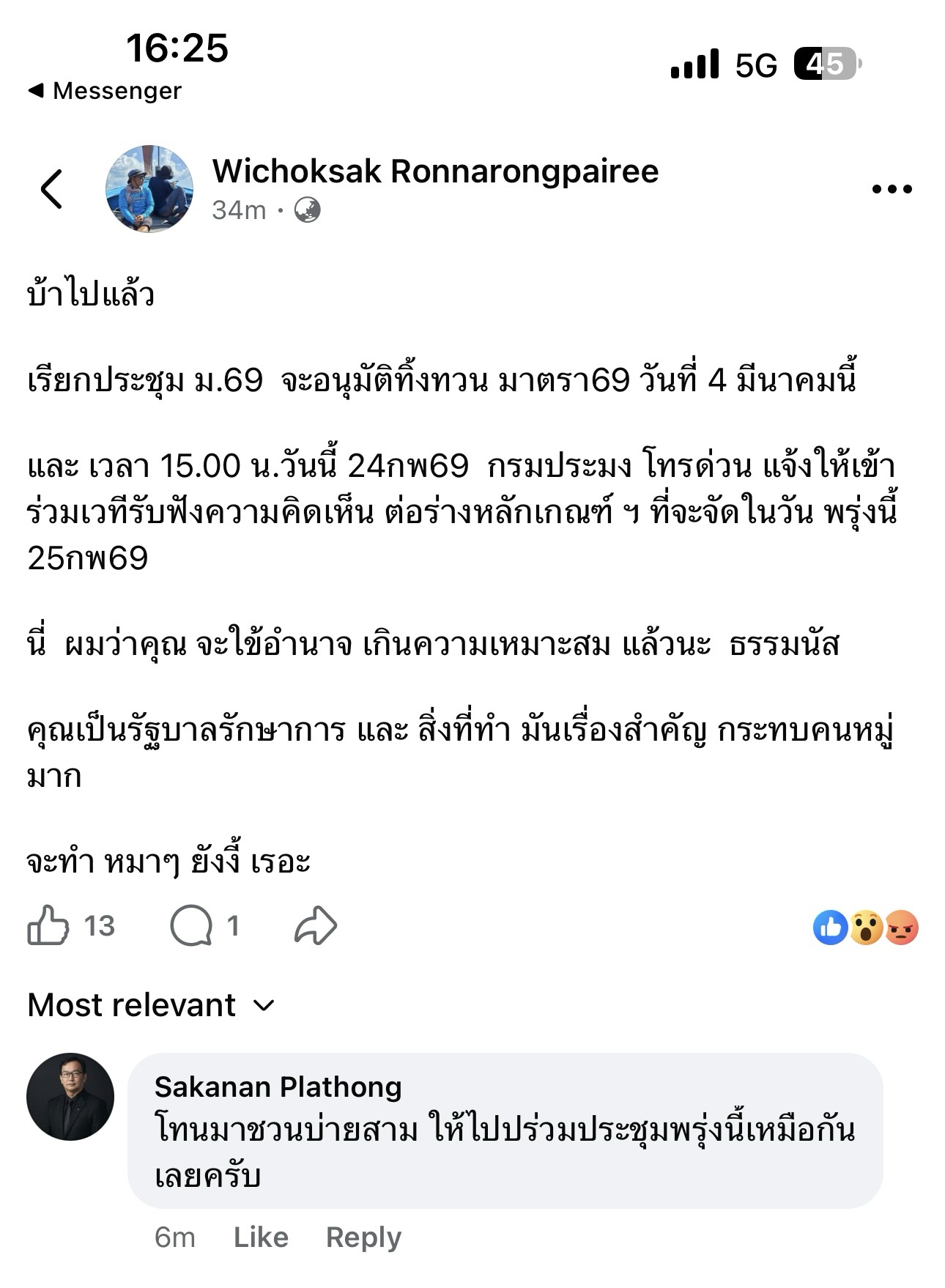
Task: Go back using the back arrow
Action: pos(51,189)
